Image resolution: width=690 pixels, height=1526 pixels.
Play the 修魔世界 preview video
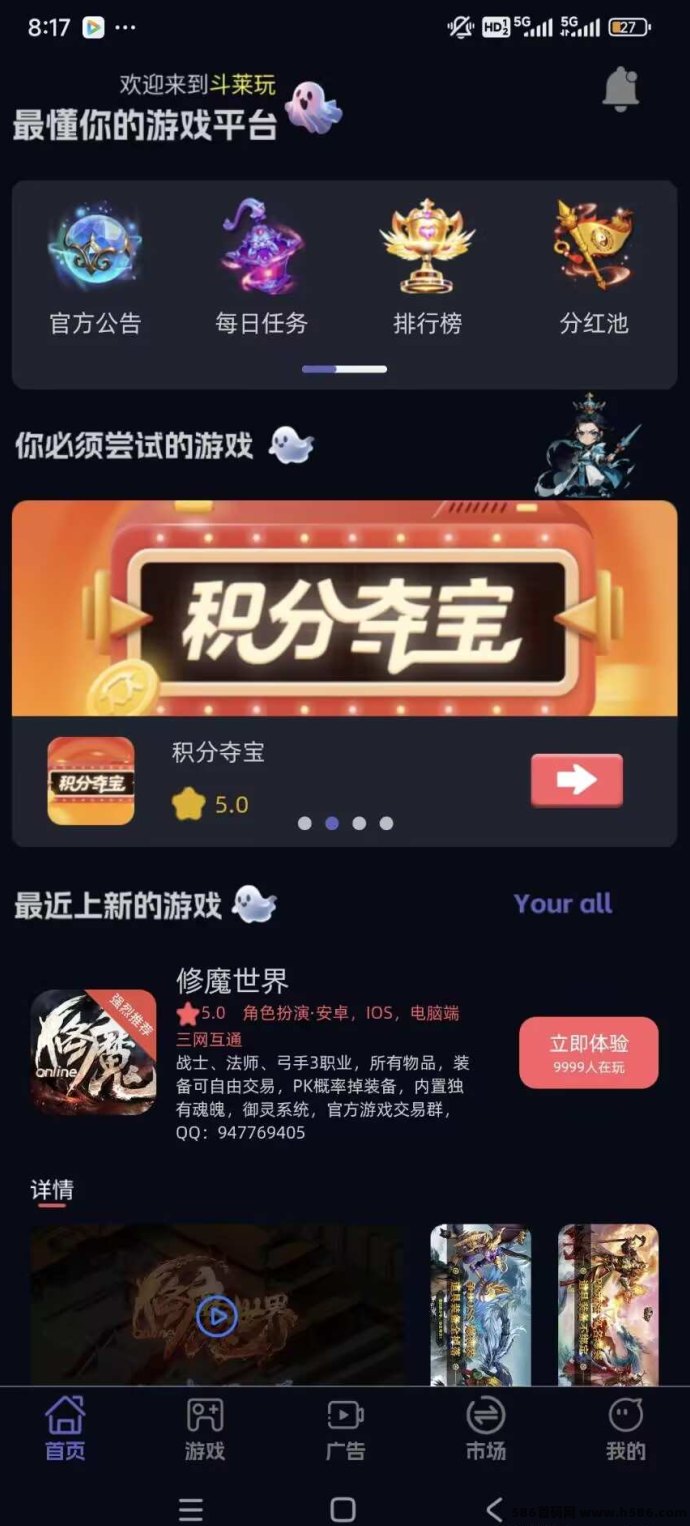pos(217,1316)
